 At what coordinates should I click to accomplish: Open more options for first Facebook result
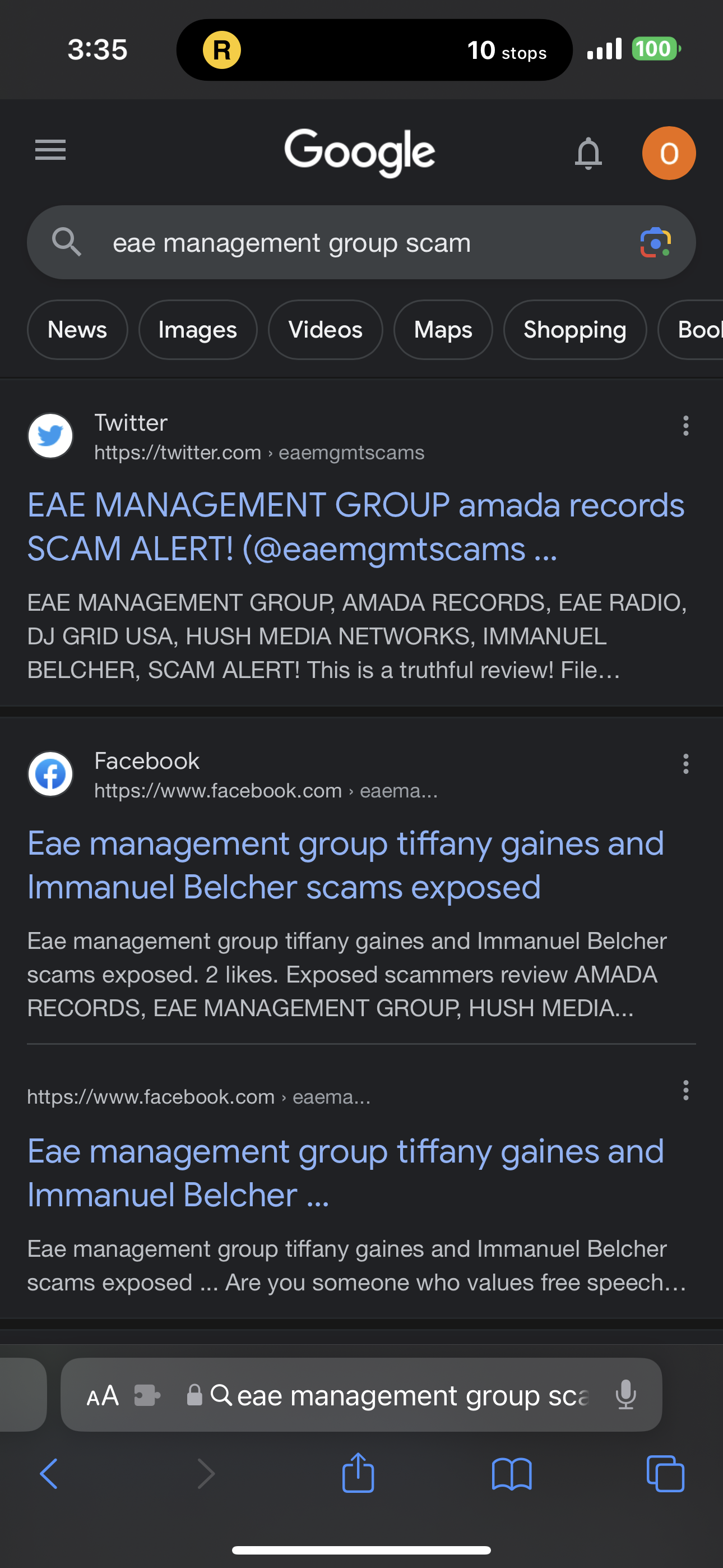[686, 763]
